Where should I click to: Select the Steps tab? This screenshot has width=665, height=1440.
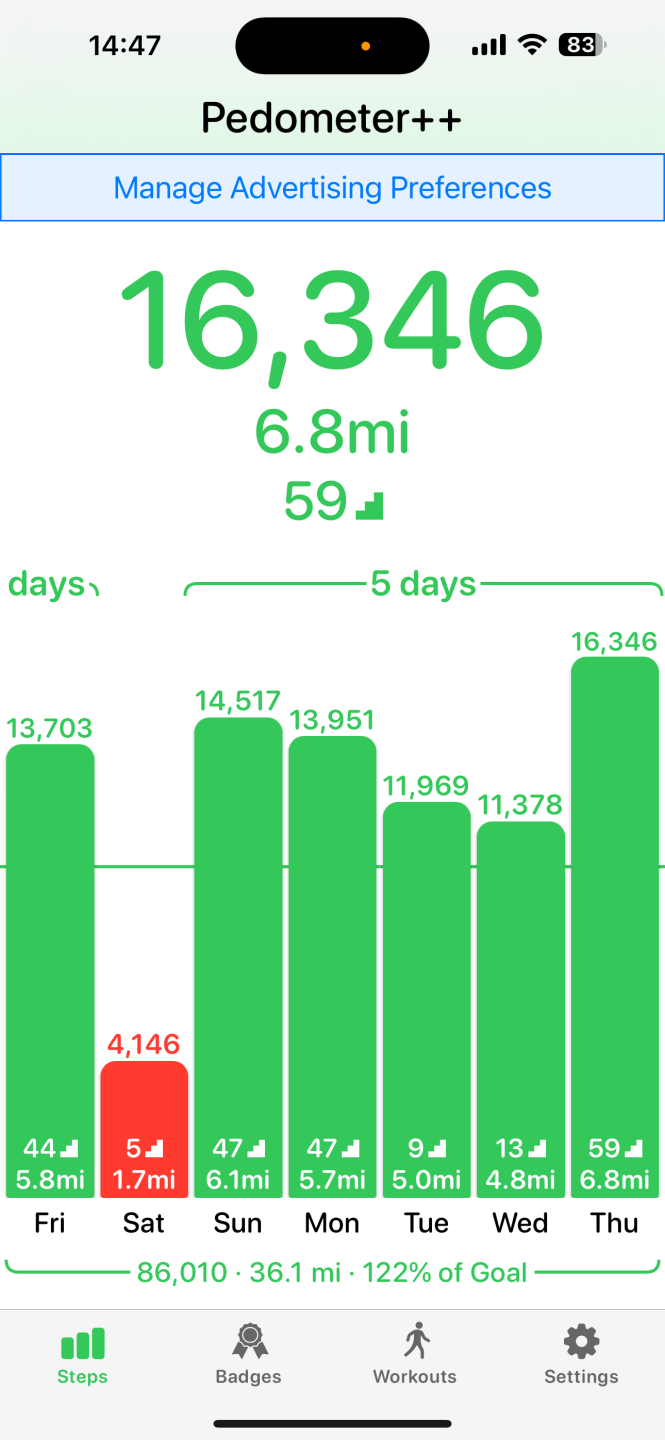[82, 1355]
